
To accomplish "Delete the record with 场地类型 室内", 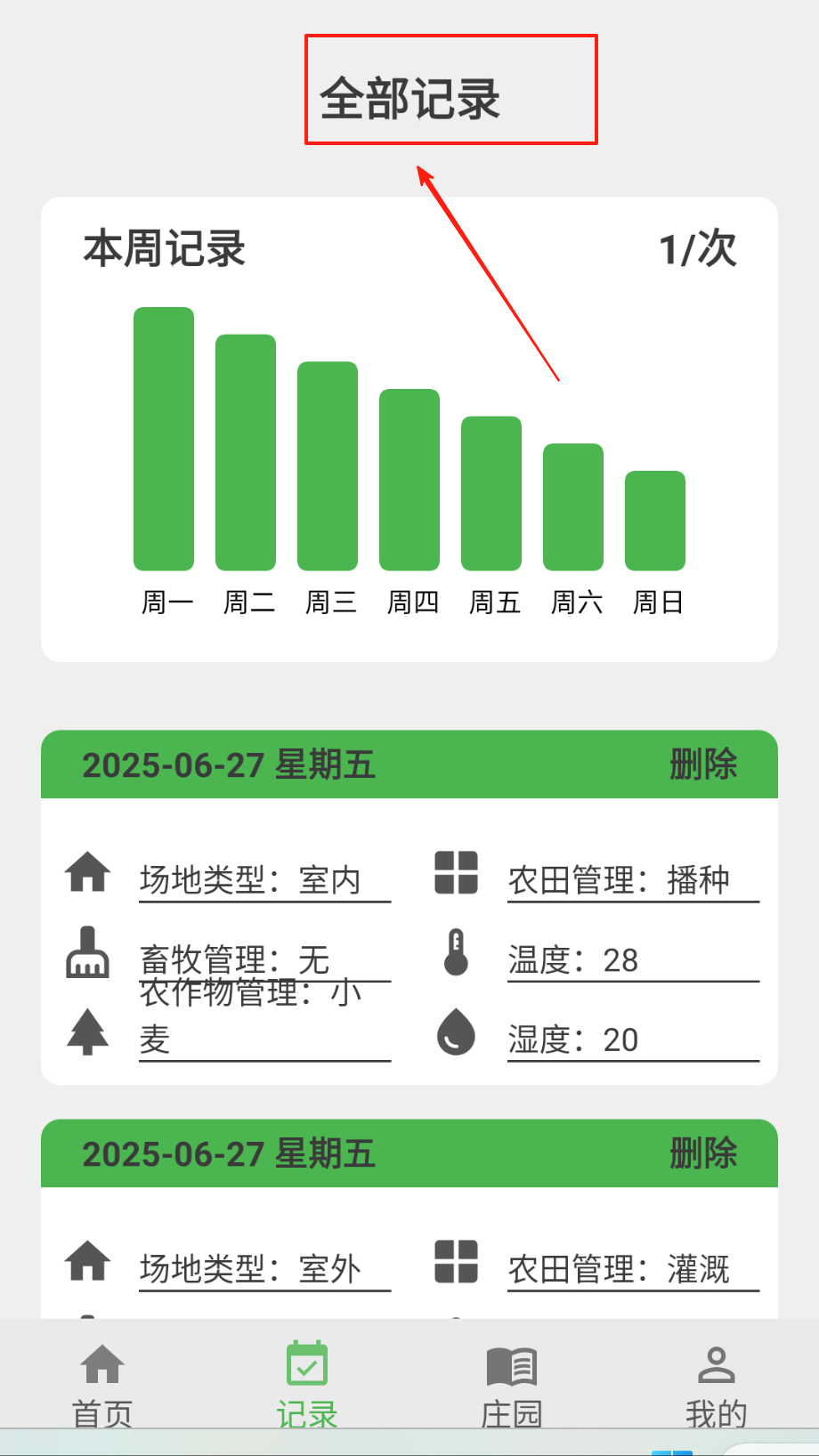I will (703, 764).
